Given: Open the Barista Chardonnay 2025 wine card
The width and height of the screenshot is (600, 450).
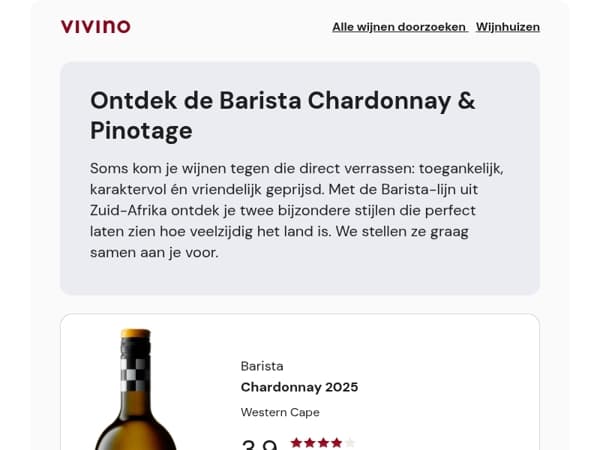Looking at the screenshot, I should [300, 382].
